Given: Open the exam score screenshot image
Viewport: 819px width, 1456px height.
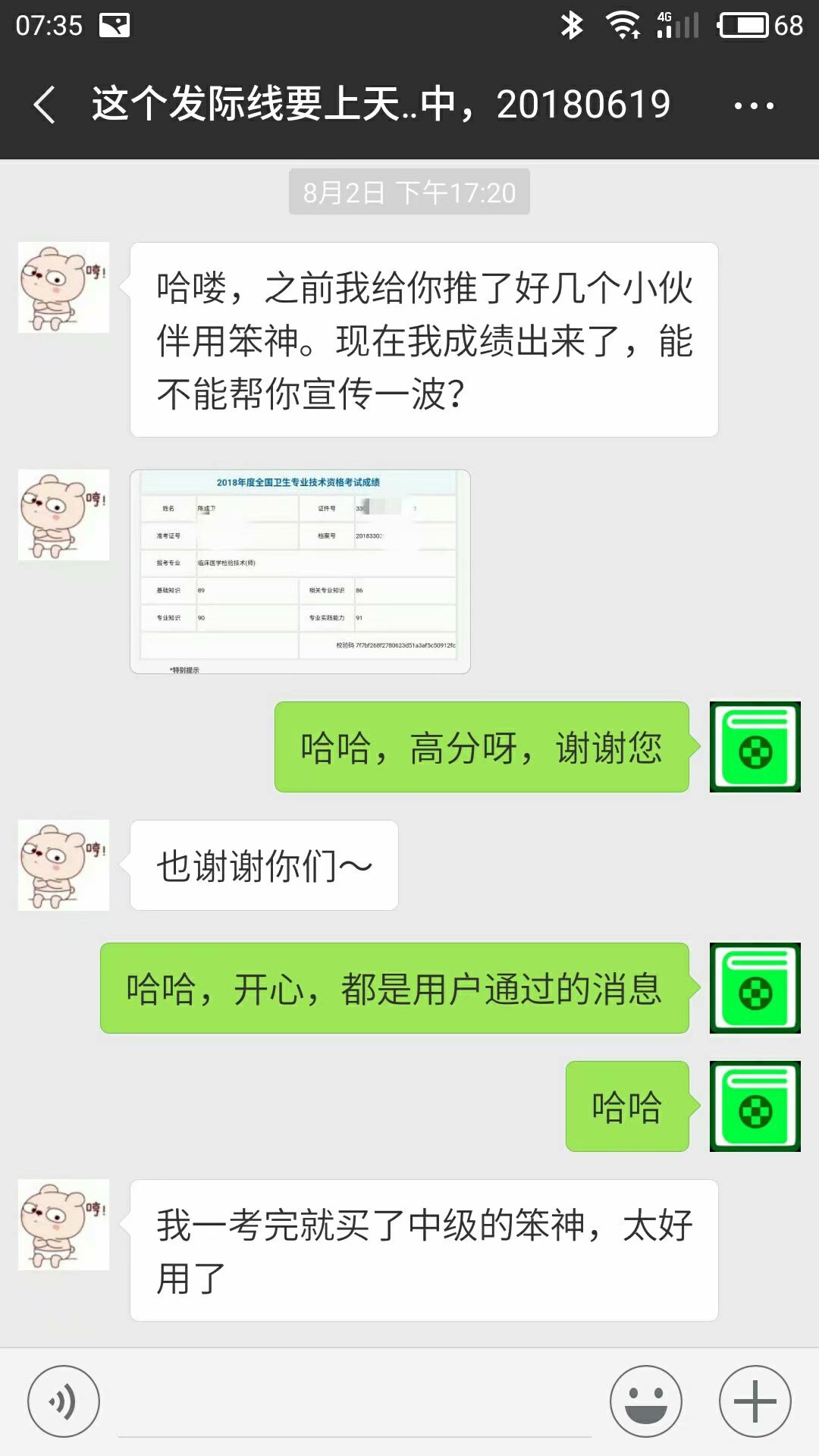Looking at the screenshot, I should click(300, 572).
